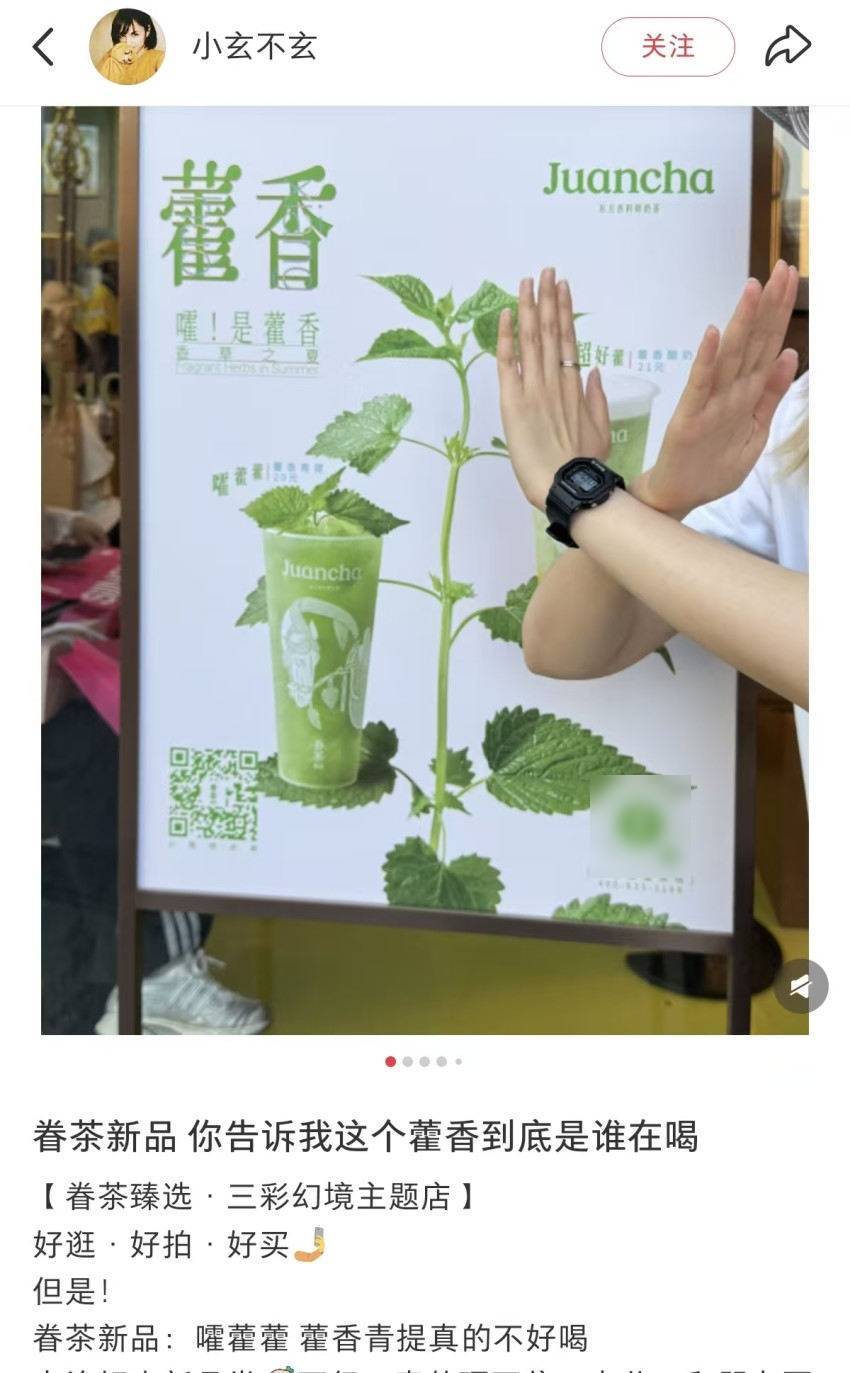Open 小玄不玄's profile avatar

[x=127, y=47]
